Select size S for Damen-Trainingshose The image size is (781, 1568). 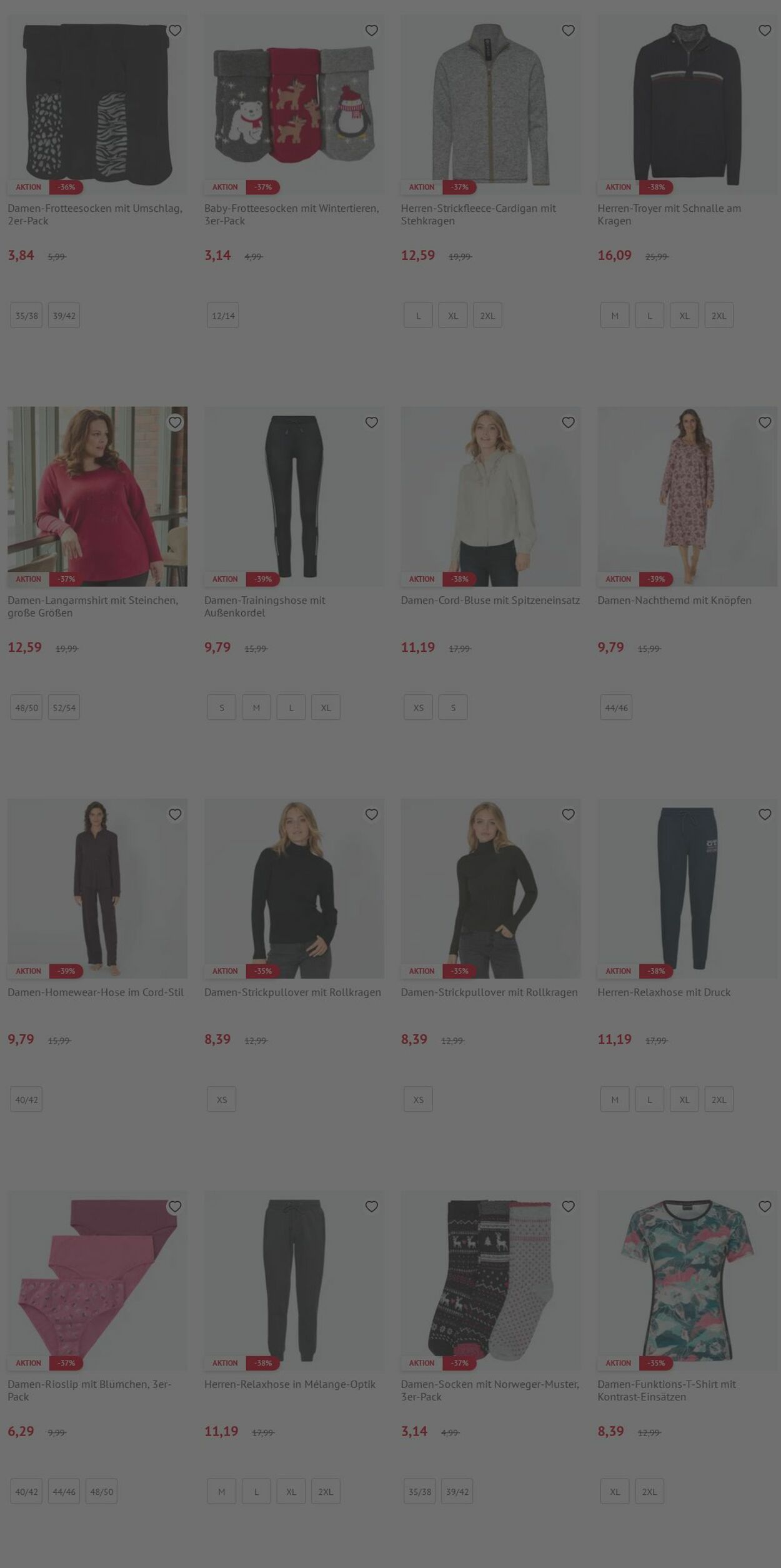tap(221, 707)
